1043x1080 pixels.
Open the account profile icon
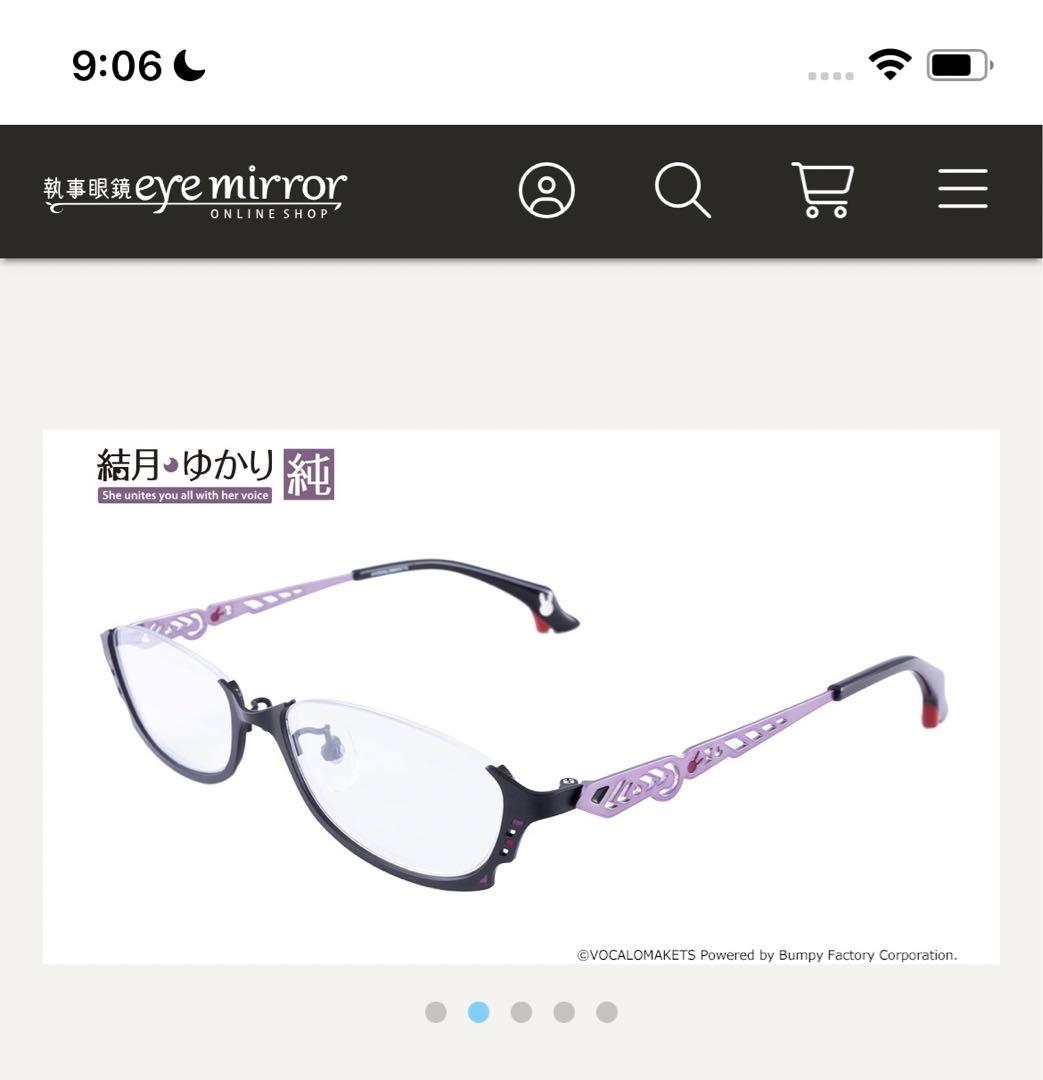pos(547,190)
